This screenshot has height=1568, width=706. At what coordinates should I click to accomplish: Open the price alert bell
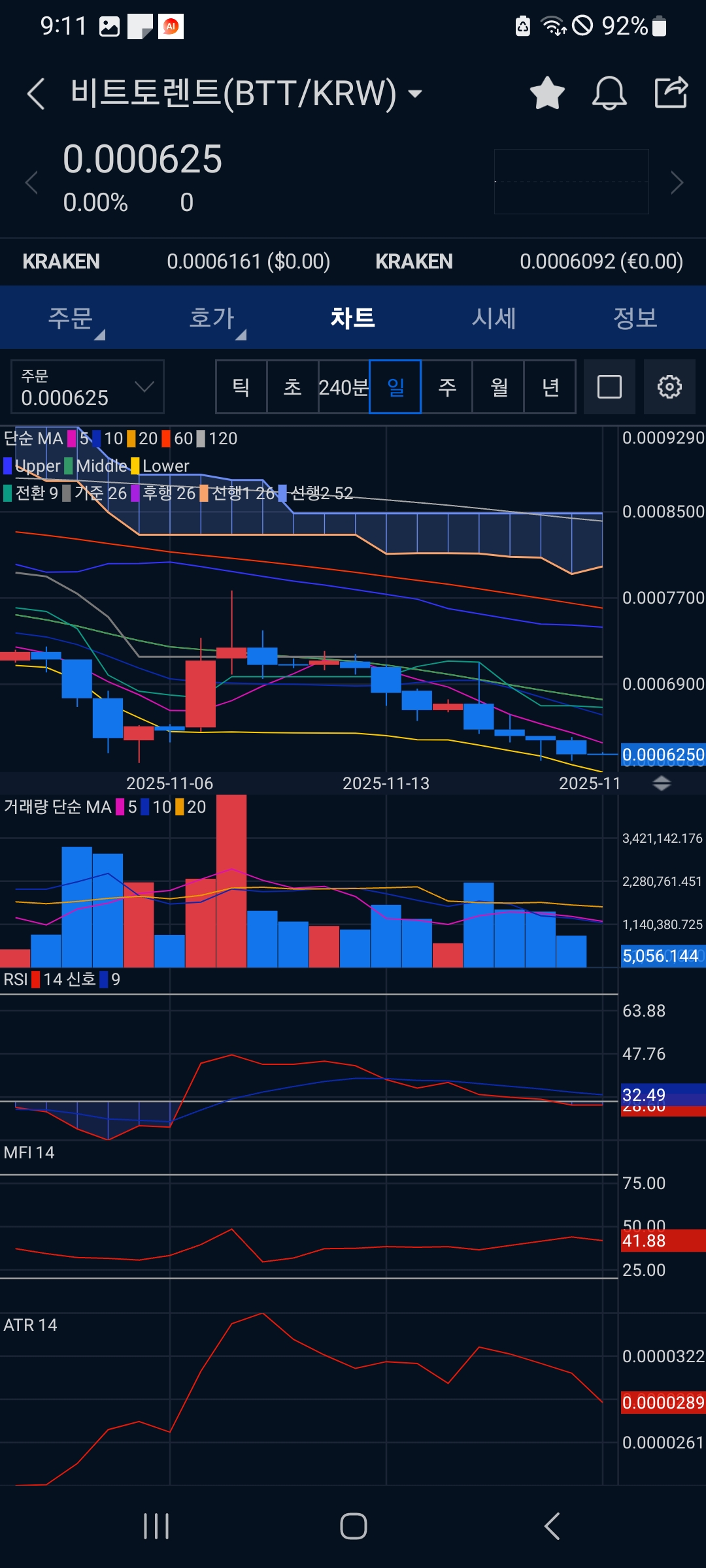(x=609, y=93)
